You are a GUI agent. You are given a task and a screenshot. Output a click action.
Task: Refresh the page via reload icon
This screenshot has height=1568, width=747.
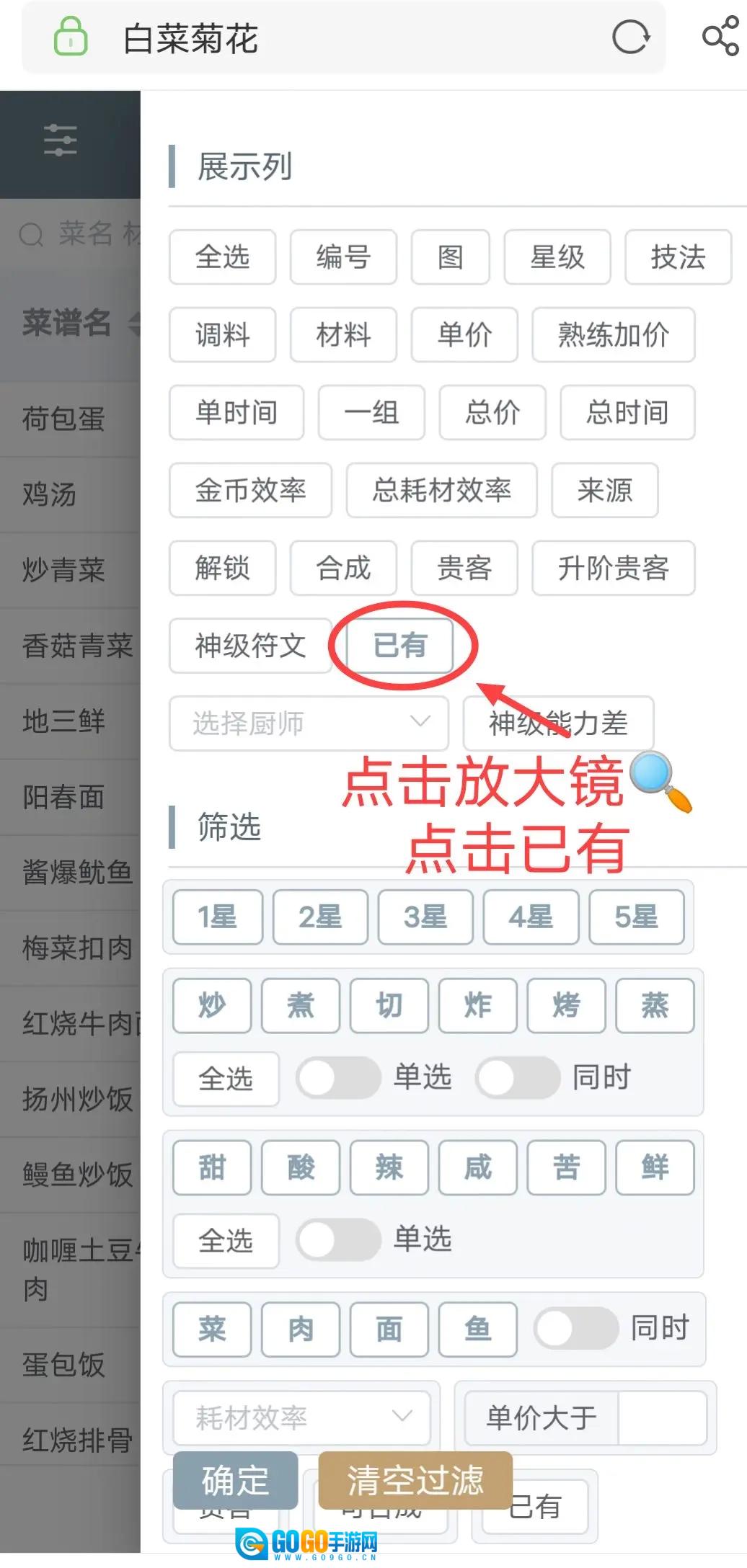pyautogui.click(x=630, y=37)
